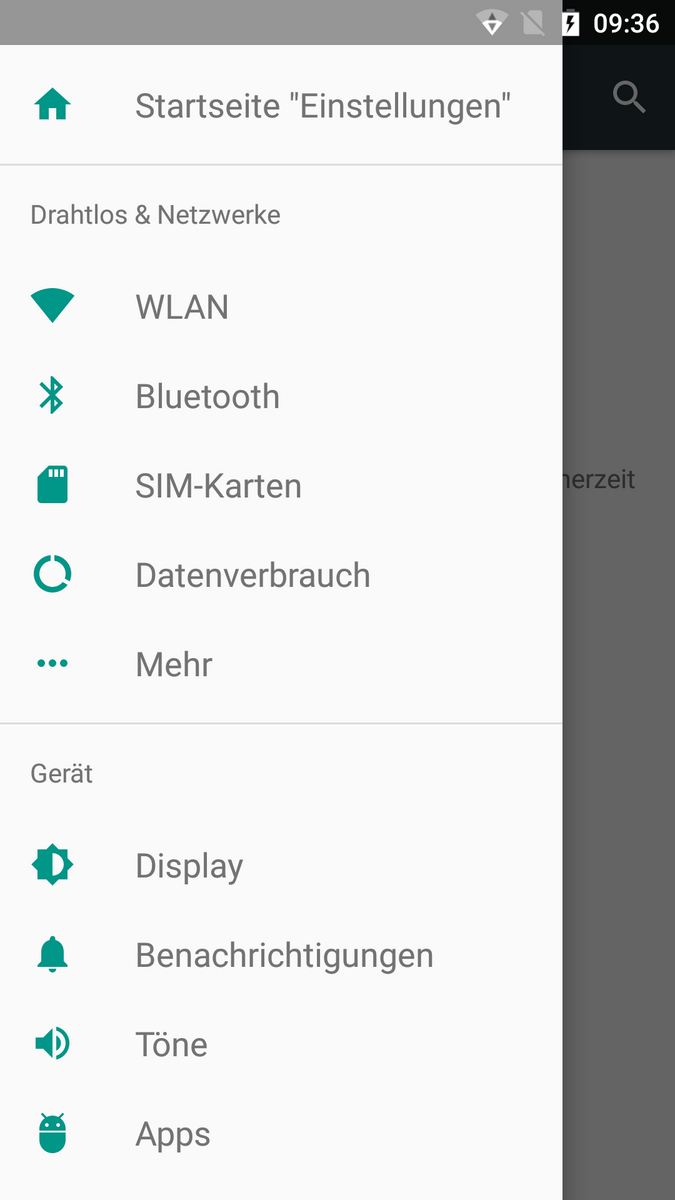Image resolution: width=675 pixels, height=1200 pixels.
Task: Tap Mehr under Drahtlos & Netzwerke
Action: click(x=174, y=665)
